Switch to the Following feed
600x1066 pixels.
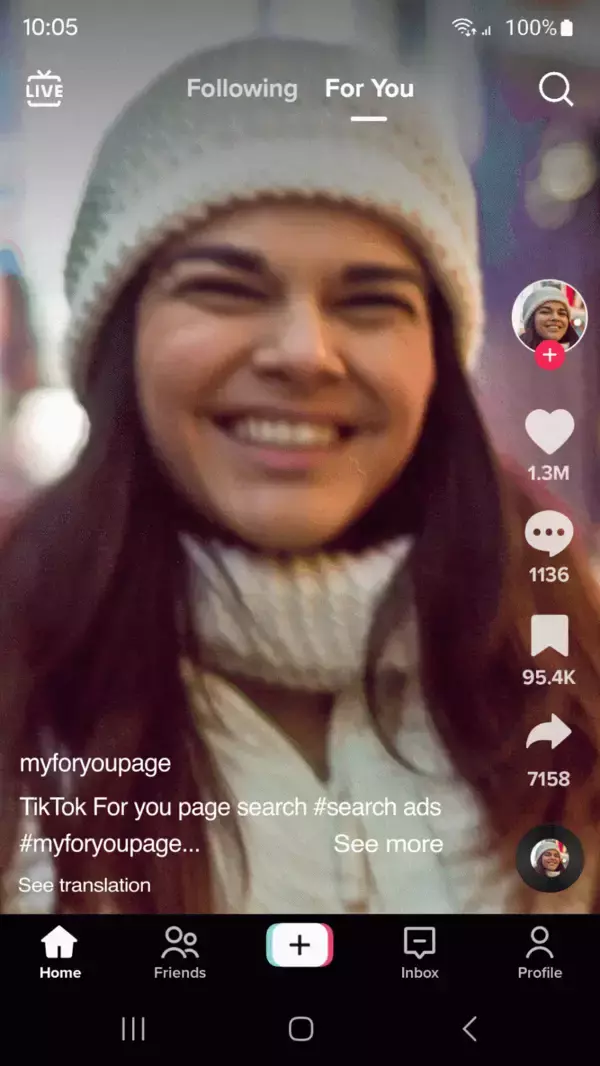click(x=242, y=88)
